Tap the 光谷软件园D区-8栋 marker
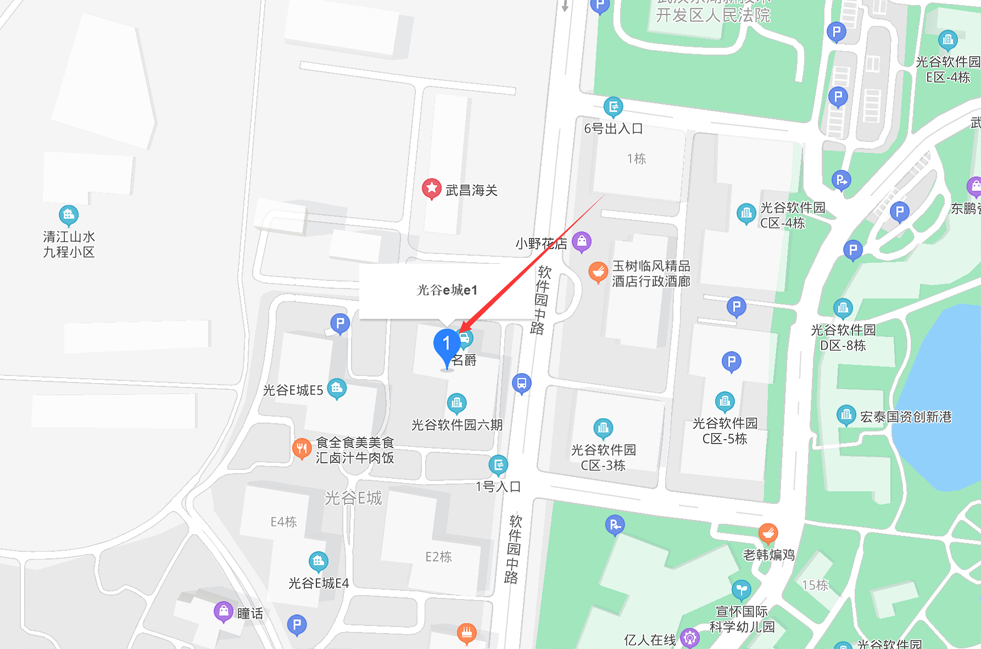Screen dimensions: 981x649 tap(842, 308)
